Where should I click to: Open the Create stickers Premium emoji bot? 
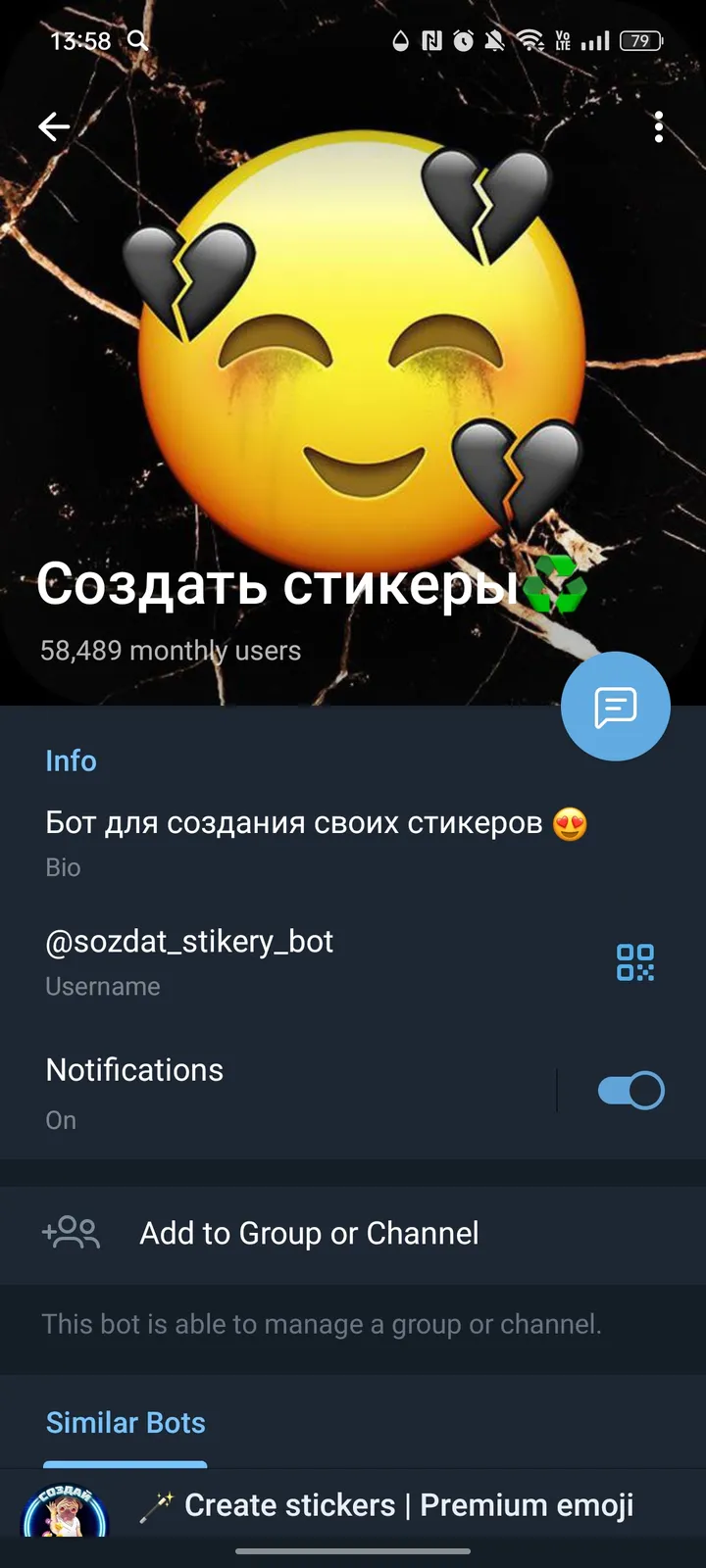click(x=406, y=1505)
